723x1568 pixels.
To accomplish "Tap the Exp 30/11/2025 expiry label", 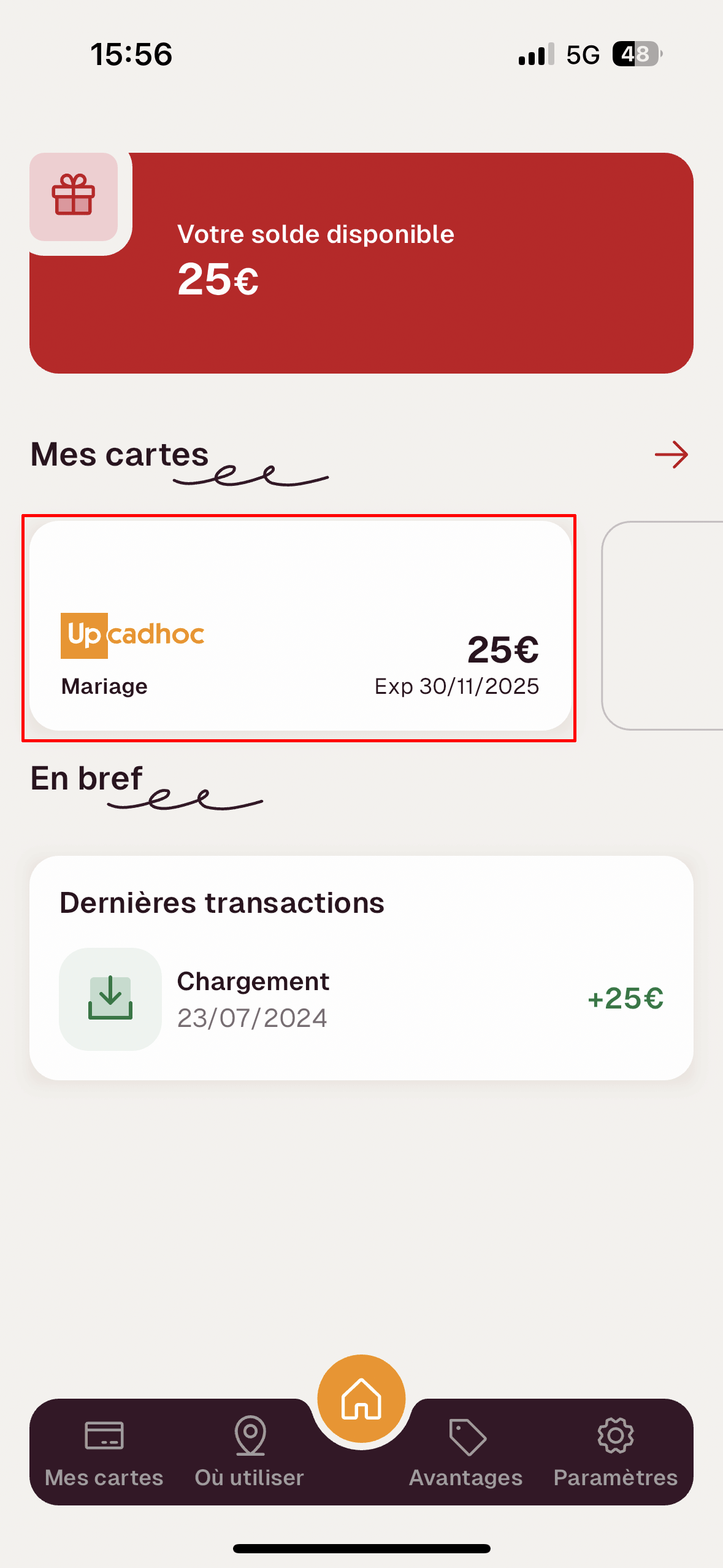I will coord(456,686).
